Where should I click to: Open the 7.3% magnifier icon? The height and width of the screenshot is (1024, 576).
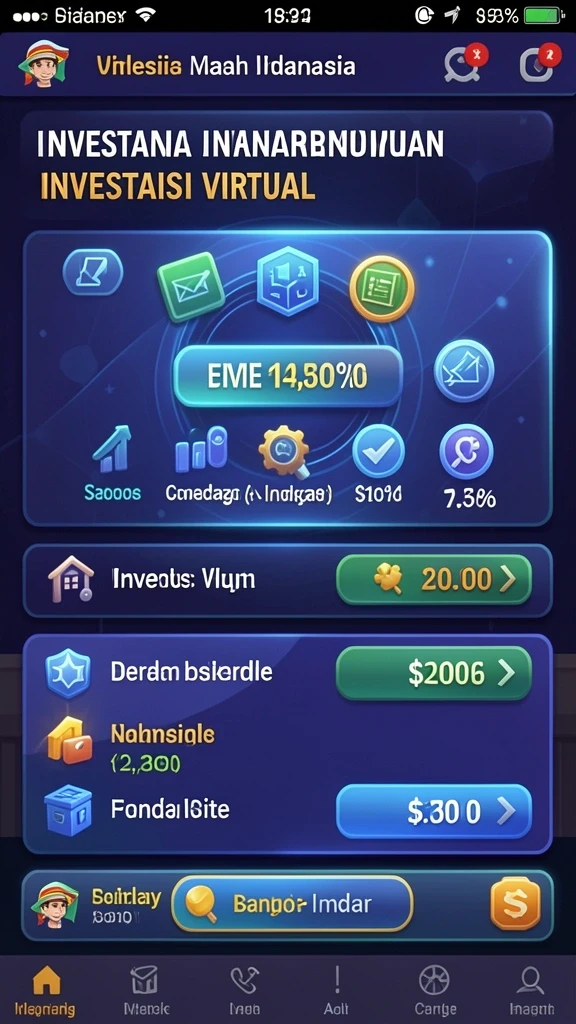click(x=466, y=450)
